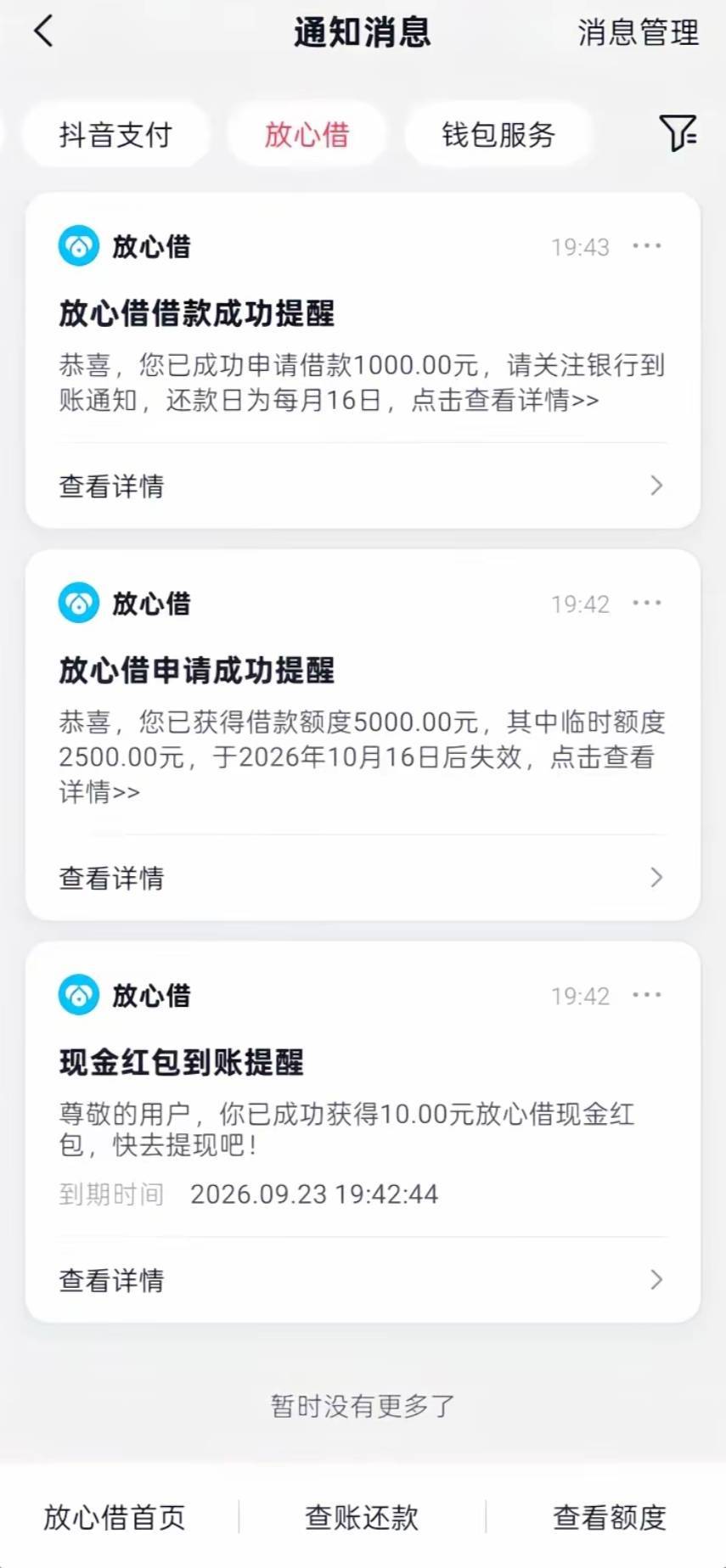726x1568 pixels.
Task: Open the message filter icon
Action: [678, 133]
